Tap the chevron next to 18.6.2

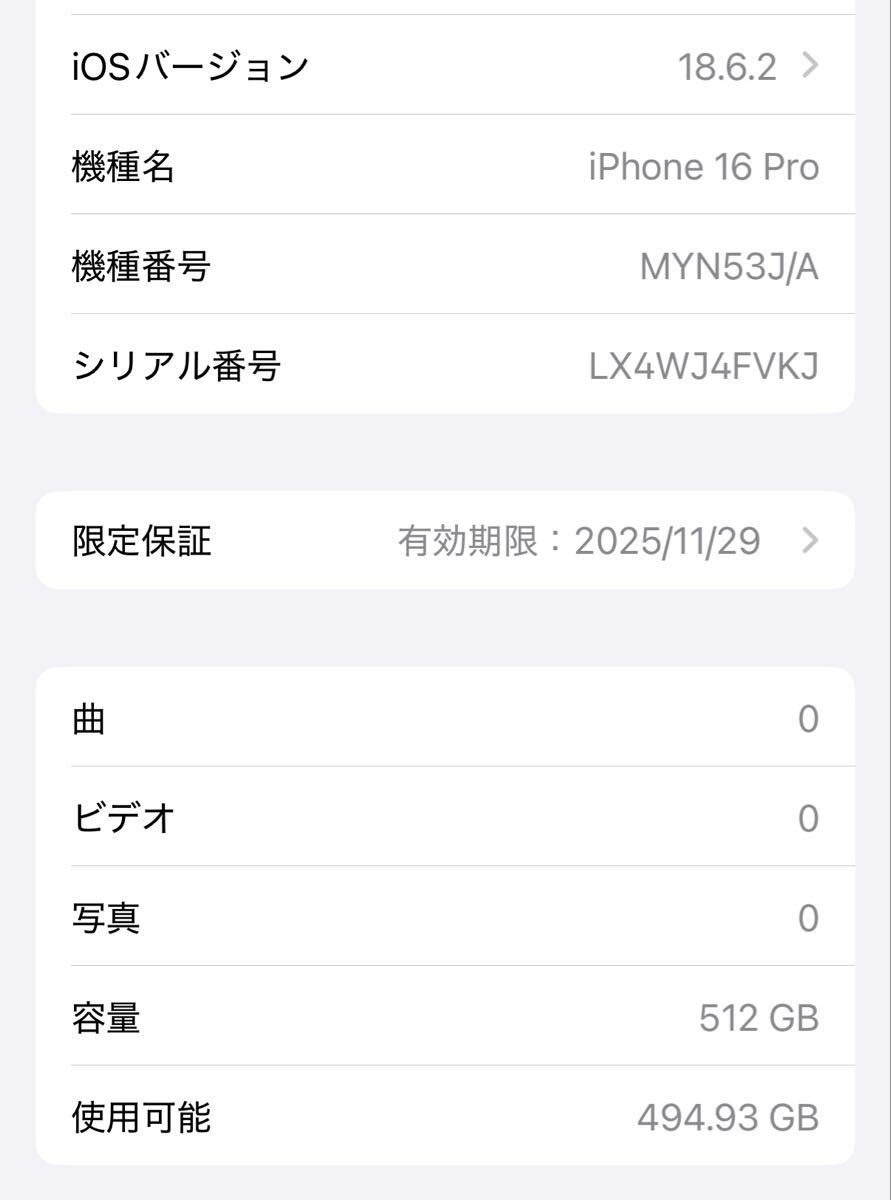812,67
